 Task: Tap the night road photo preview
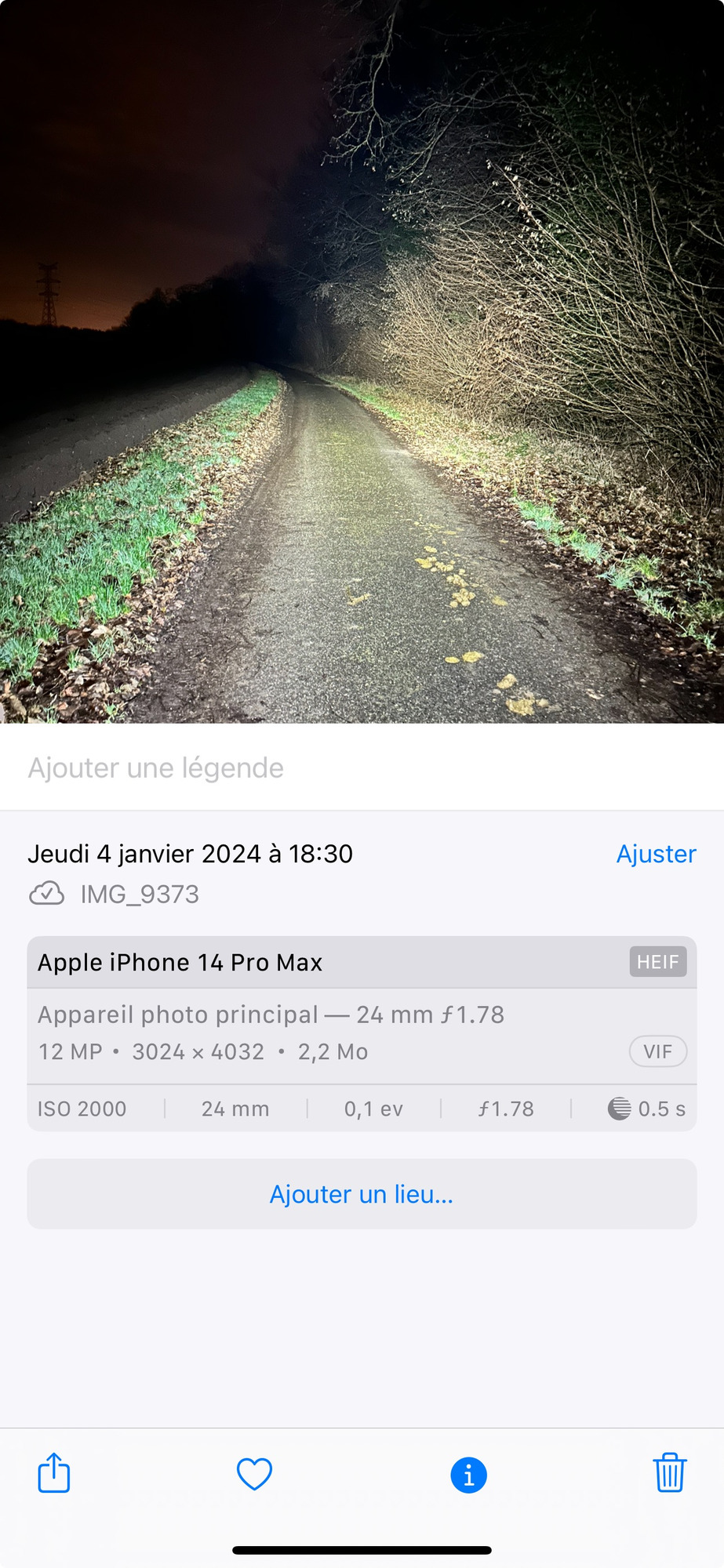[x=362, y=361]
